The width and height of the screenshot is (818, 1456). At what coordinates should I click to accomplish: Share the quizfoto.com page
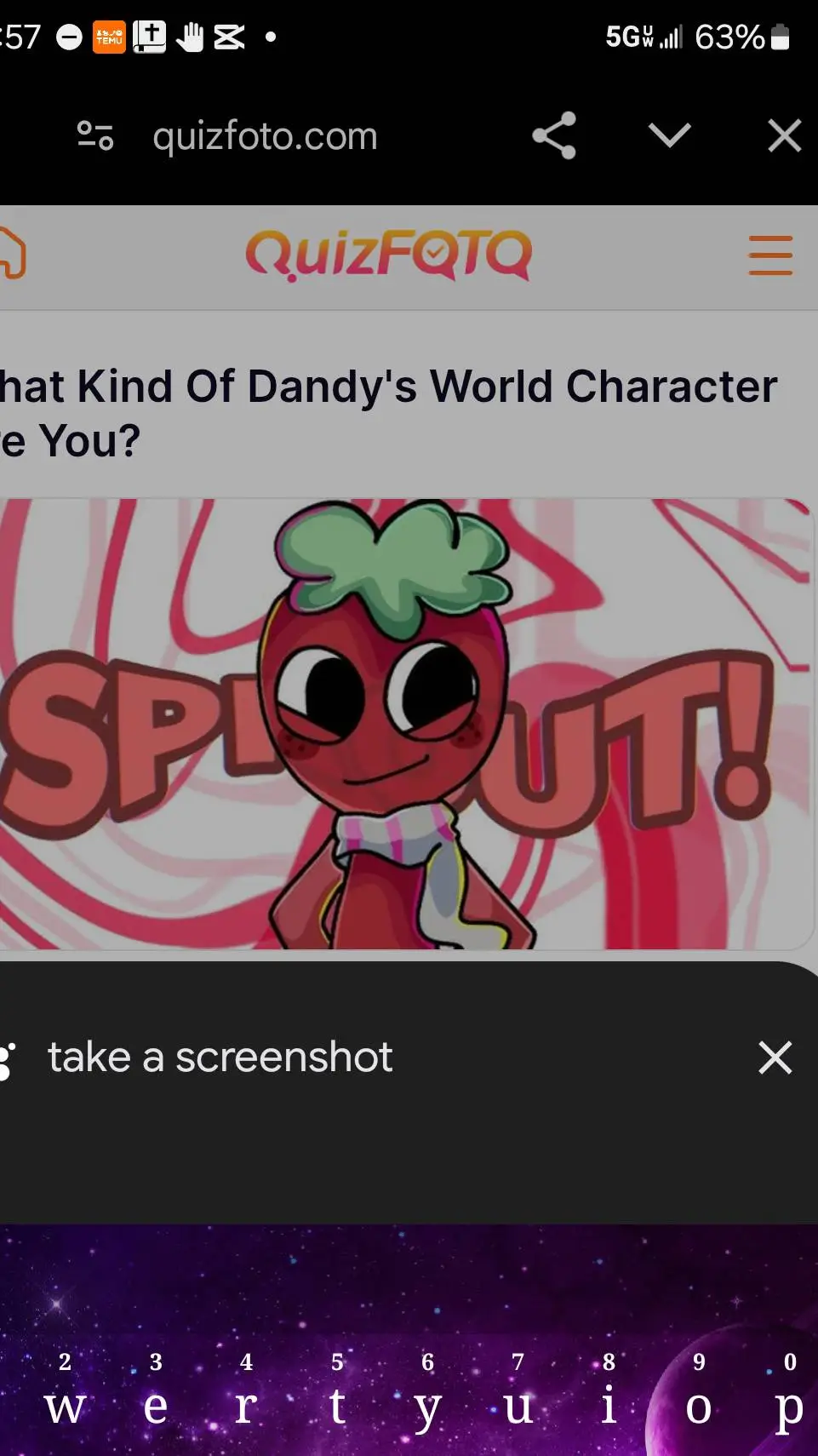coord(554,136)
